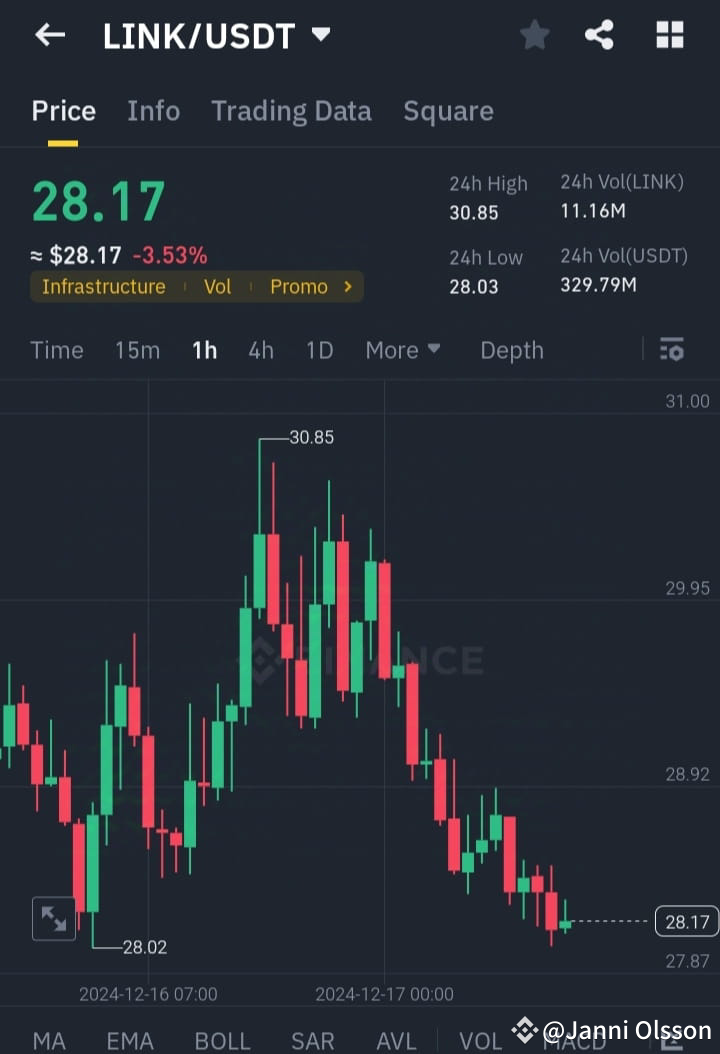Open the More timeframes dropdown
Screen dimensions: 720x1054
pos(402,350)
